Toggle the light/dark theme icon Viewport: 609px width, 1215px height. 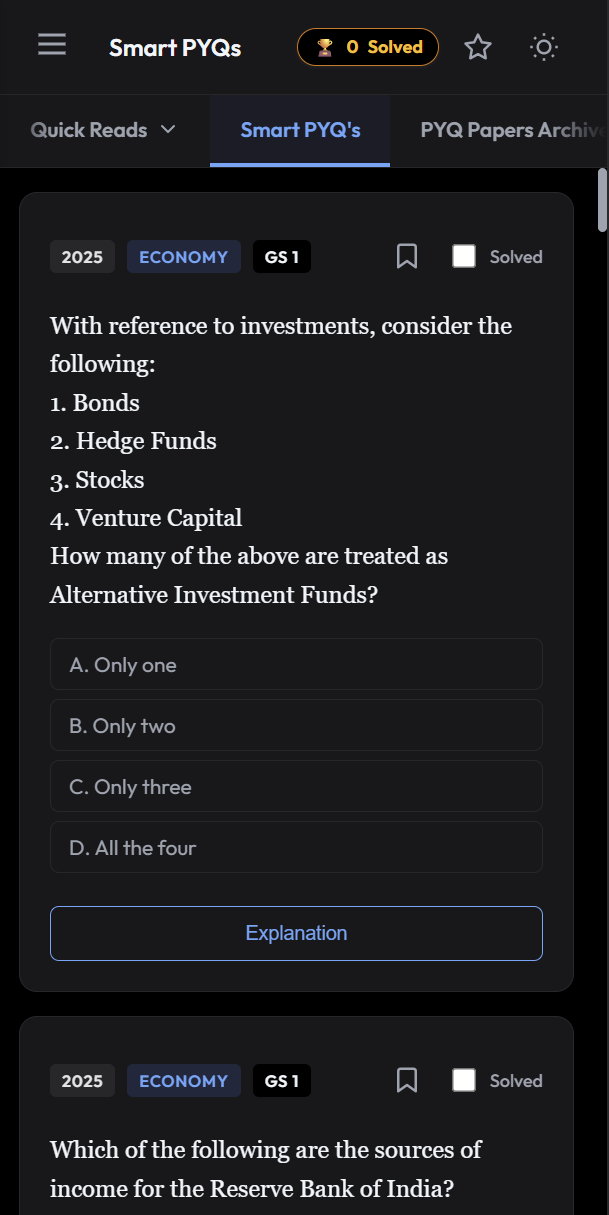[544, 47]
